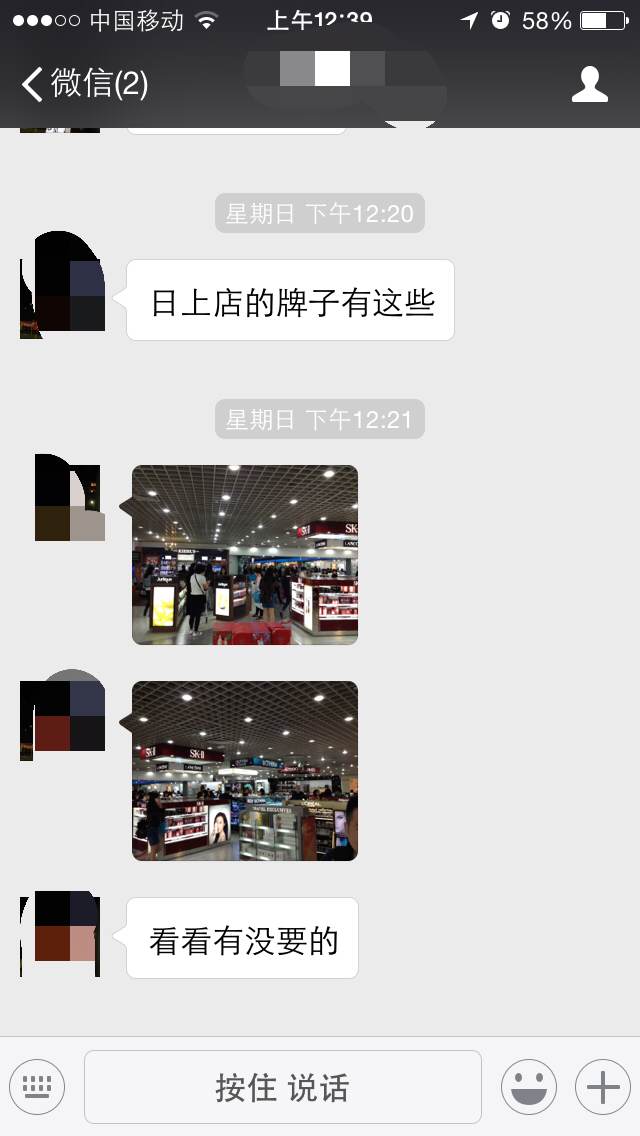View the first store photo with Jurlique display

[x=245, y=555]
